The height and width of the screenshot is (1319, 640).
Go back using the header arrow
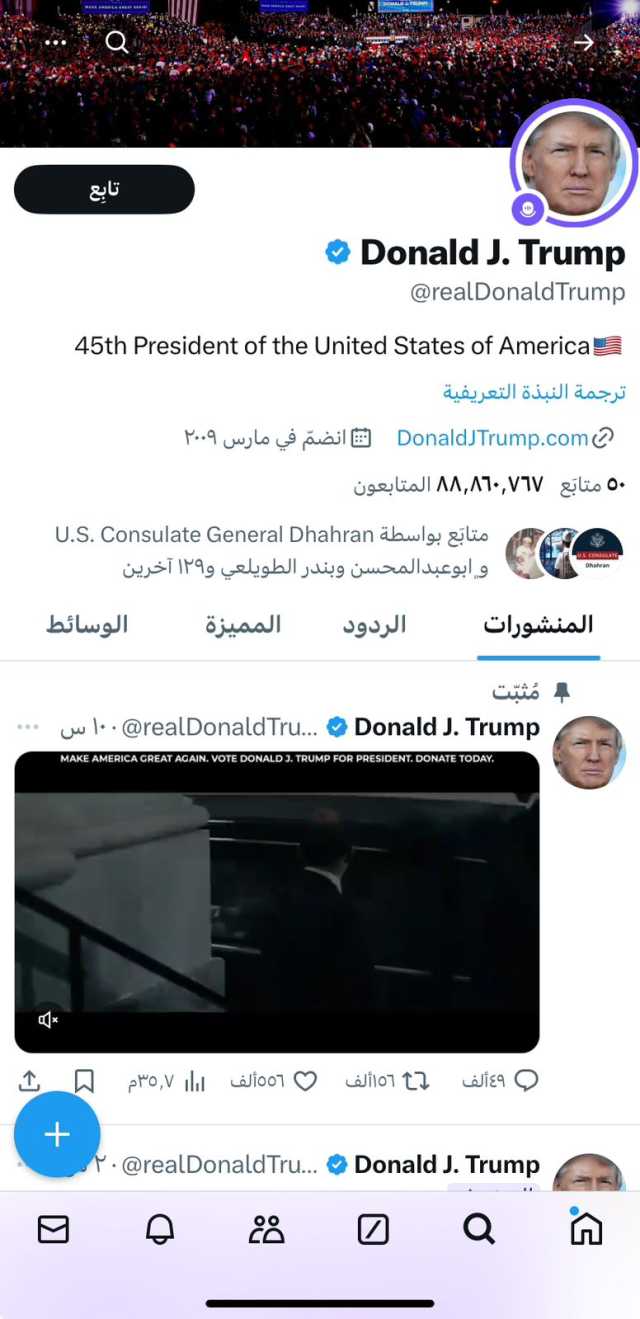583,42
